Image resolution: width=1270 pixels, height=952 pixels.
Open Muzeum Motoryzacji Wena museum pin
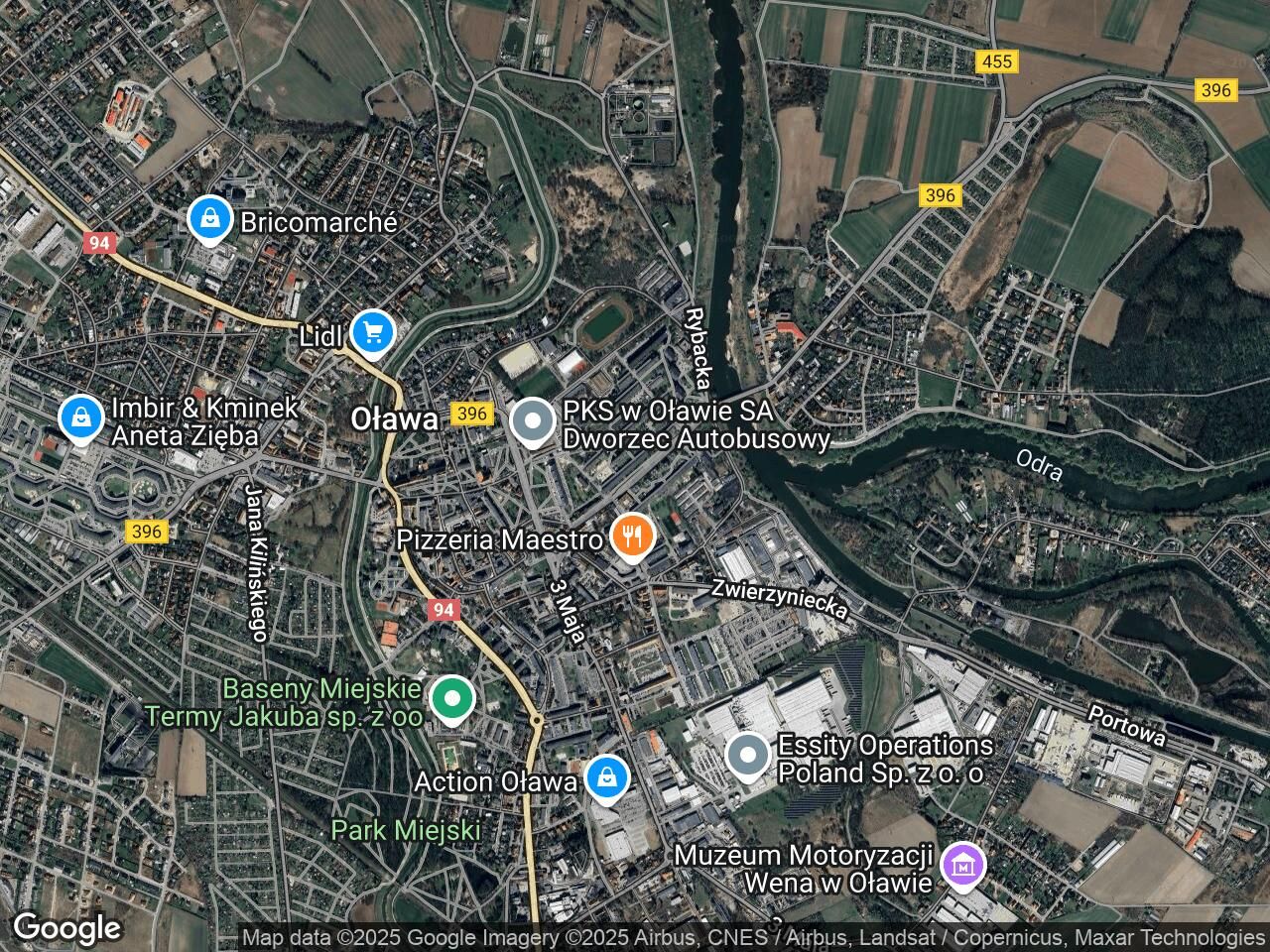pyautogui.click(x=961, y=866)
